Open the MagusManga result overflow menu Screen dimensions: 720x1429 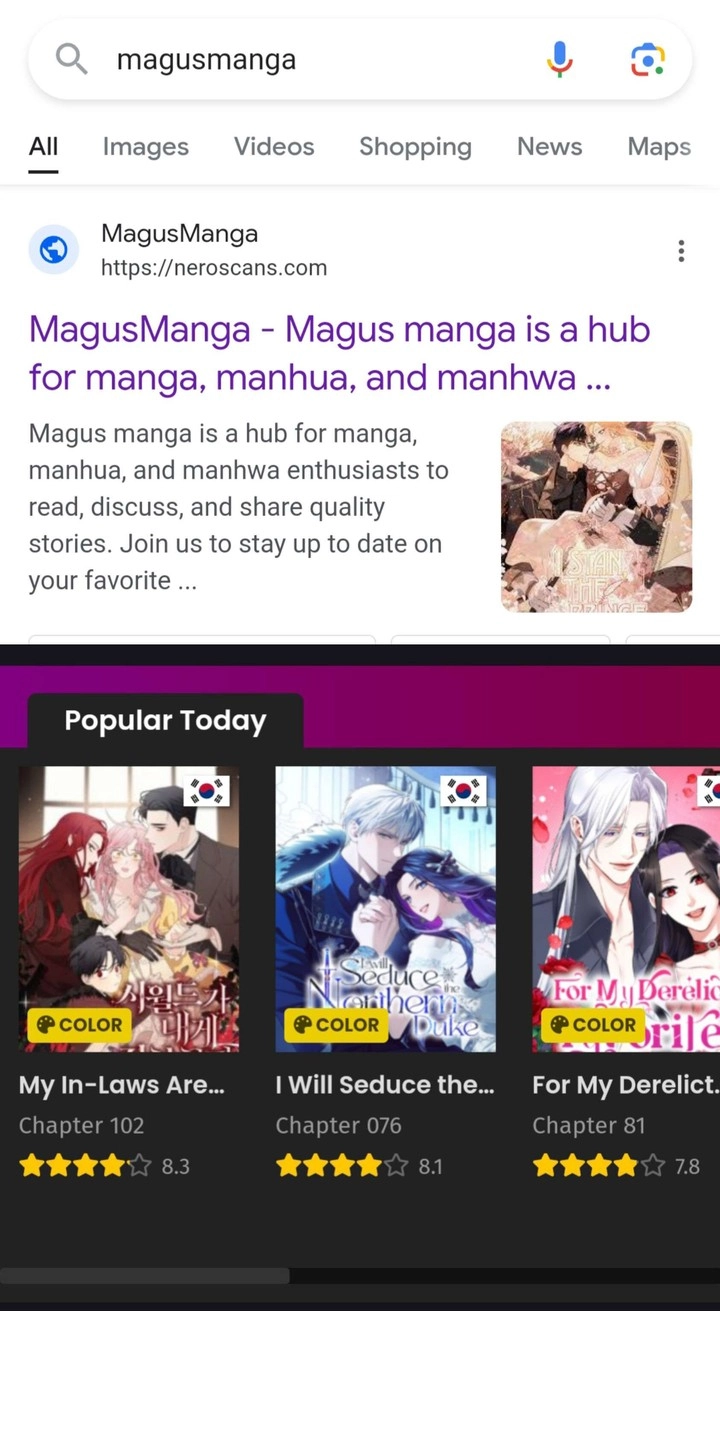coord(681,251)
